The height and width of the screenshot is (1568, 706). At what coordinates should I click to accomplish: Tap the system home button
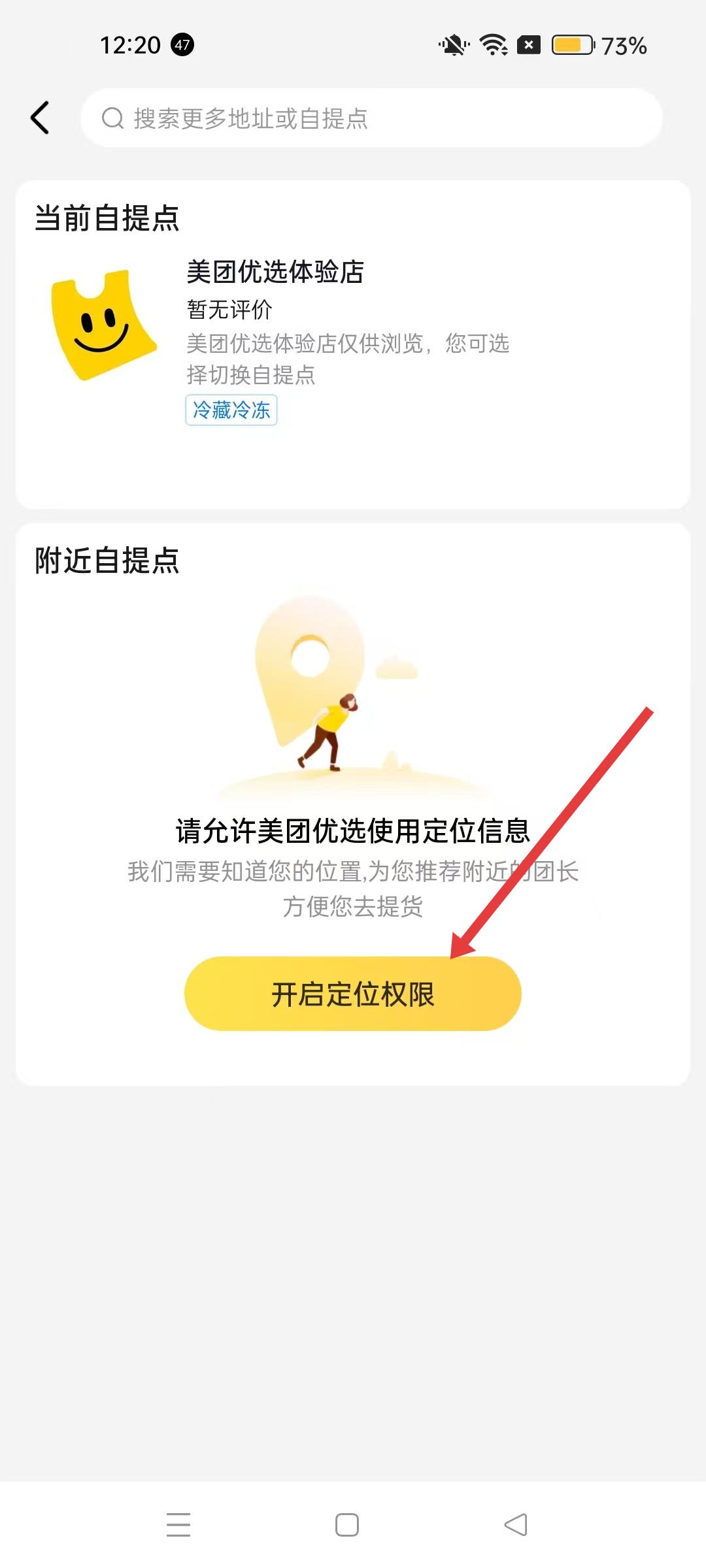pos(346,1525)
